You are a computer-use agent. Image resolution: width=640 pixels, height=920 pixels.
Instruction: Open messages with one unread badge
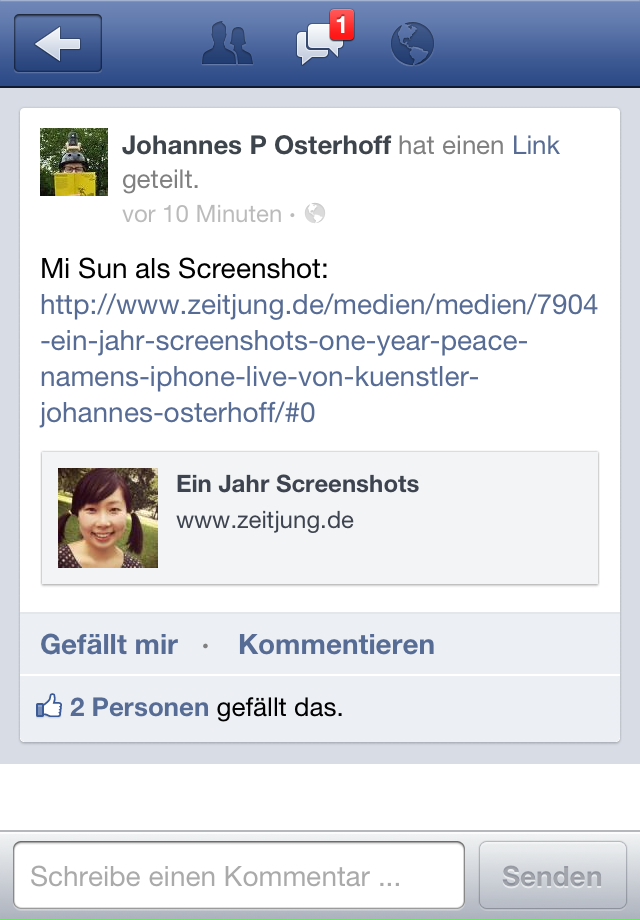pyautogui.click(x=321, y=44)
